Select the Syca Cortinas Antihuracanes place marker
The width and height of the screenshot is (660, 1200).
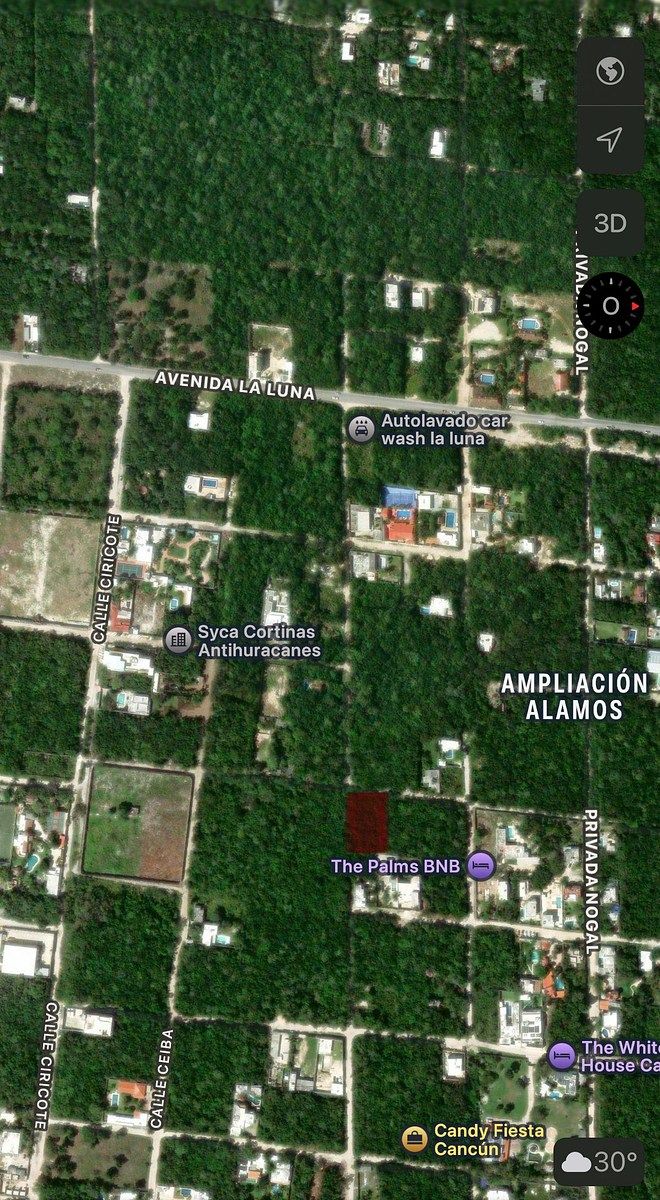[x=179, y=640]
